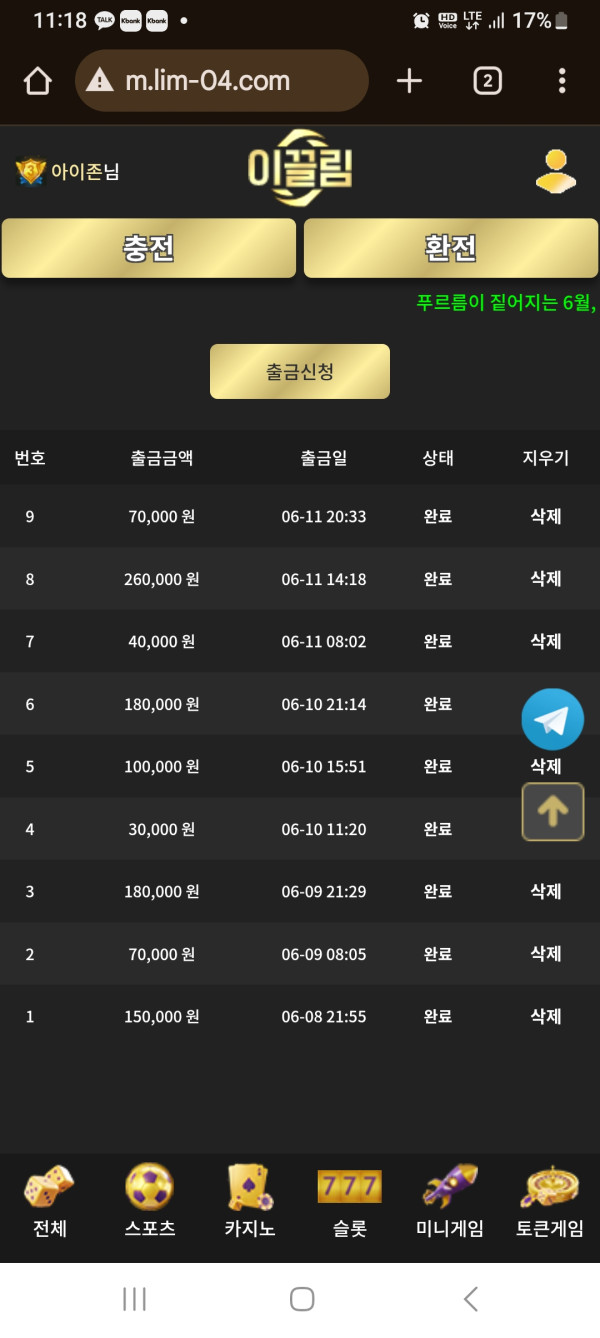The height and width of the screenshot is (1338, 600).
Task: Jump to top with the arrow button
Action: tap(552, 811)
